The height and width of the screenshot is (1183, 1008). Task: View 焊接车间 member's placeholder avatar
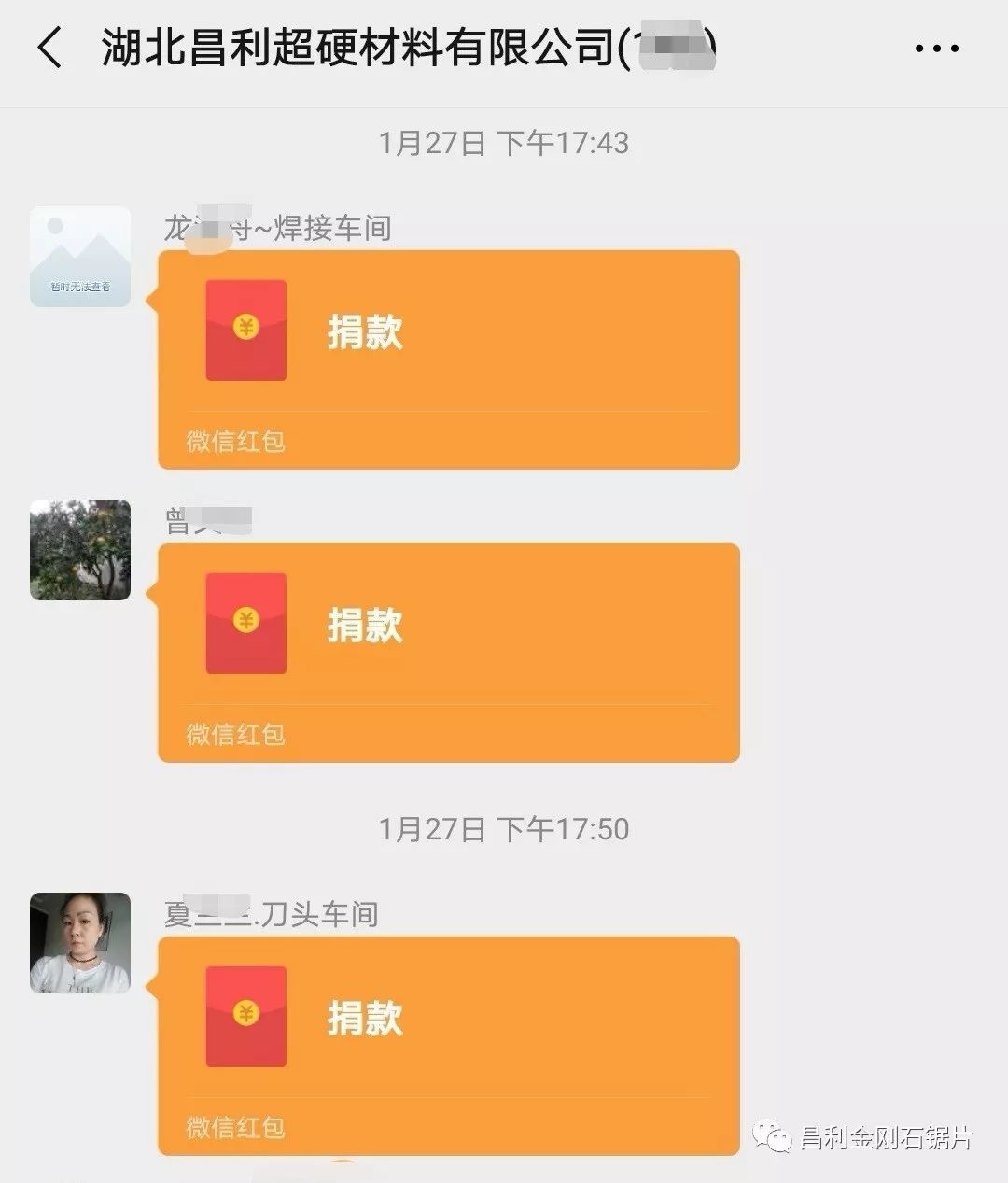tap(80, 257)
